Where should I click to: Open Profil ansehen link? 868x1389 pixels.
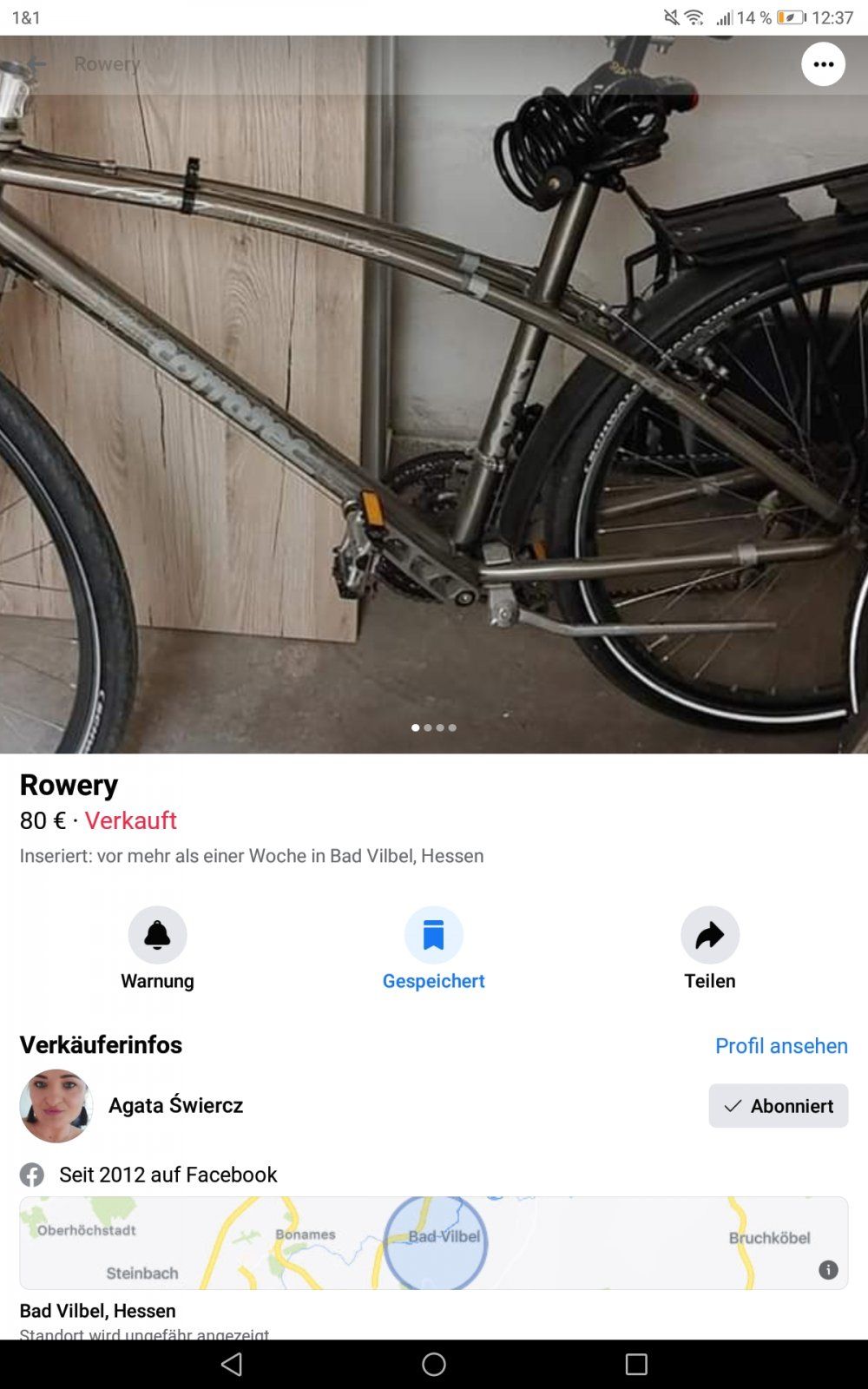(x=780, y=1045)
